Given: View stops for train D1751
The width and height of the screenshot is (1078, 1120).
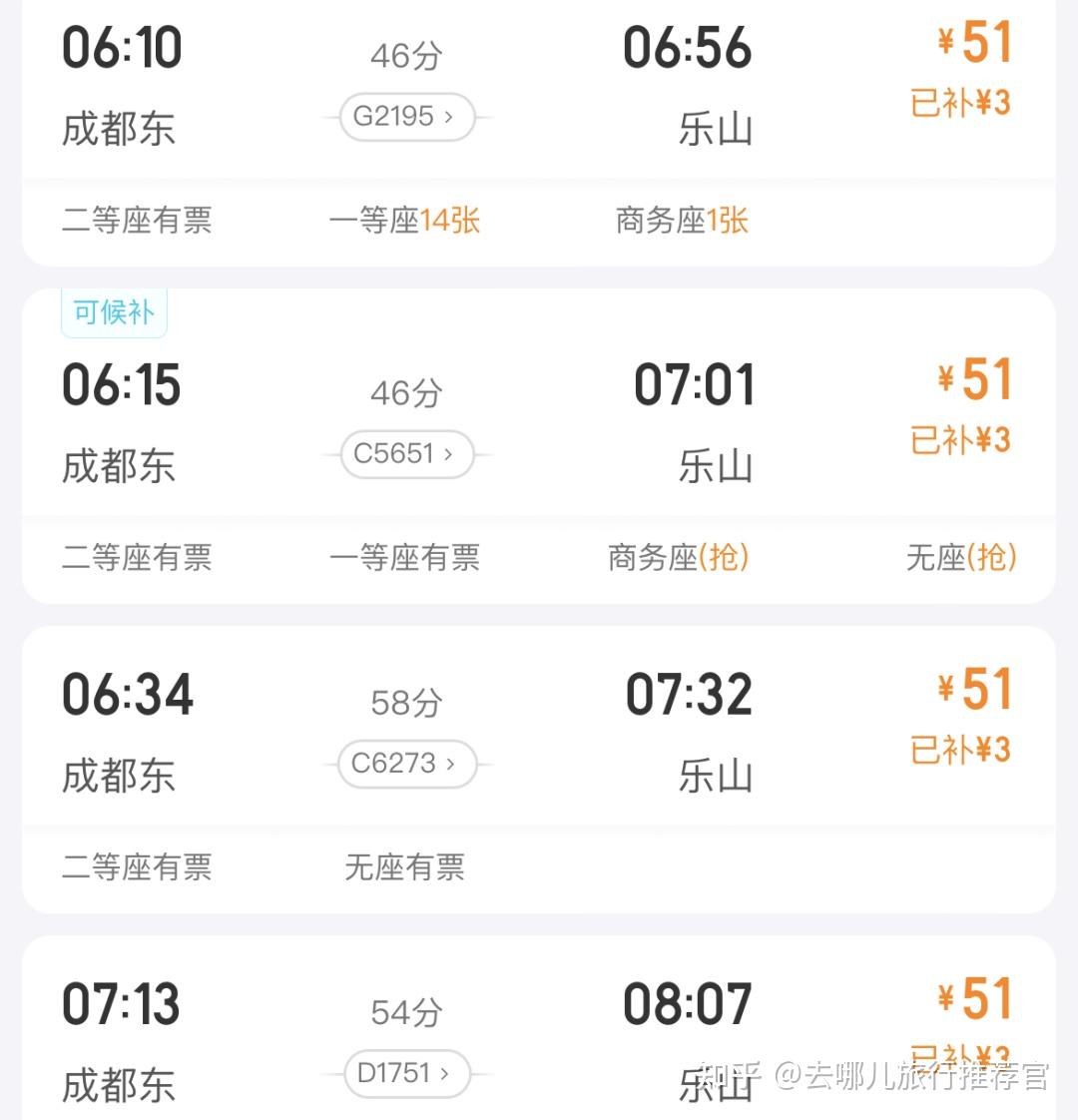Looking at the screenshot, I should coord(404,1074).
